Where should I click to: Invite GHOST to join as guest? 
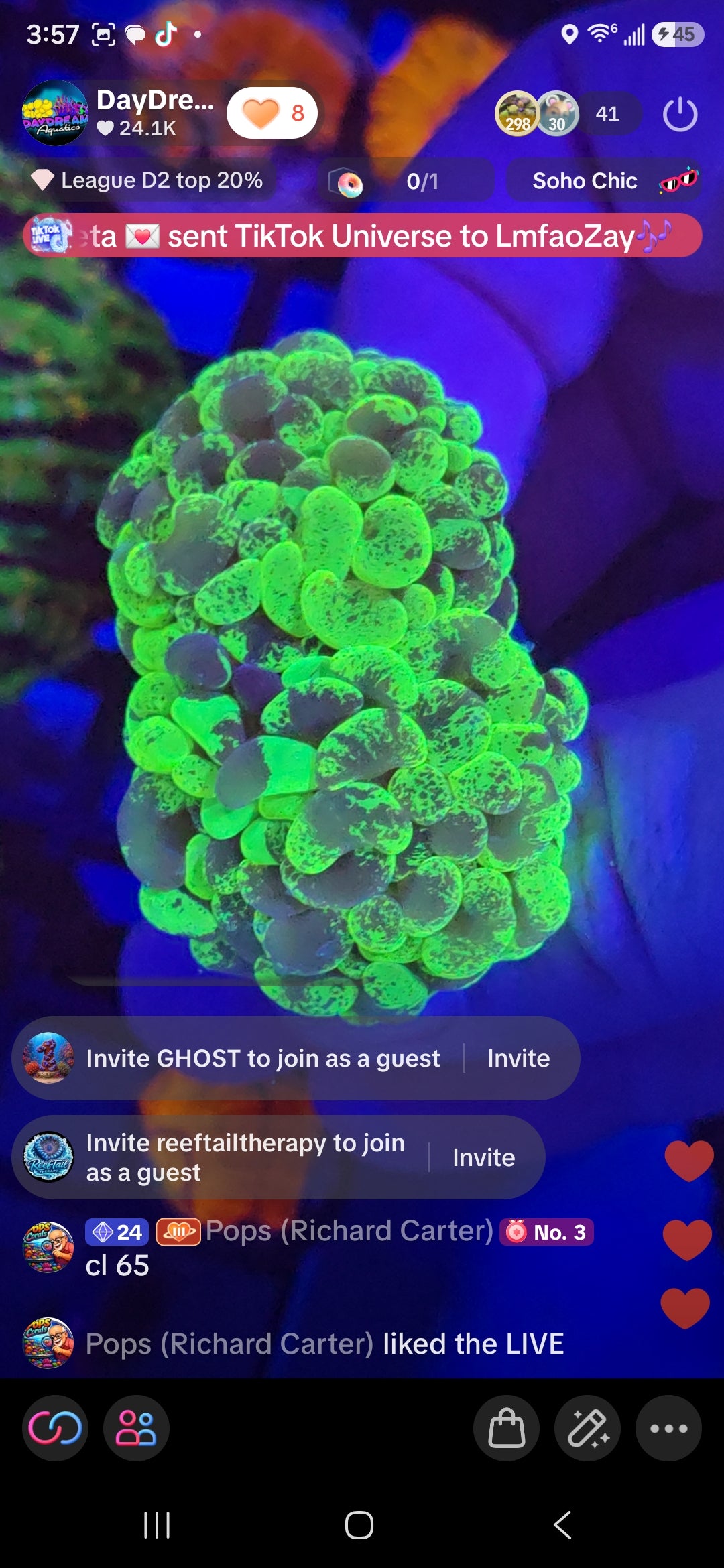pos(518,1058)
